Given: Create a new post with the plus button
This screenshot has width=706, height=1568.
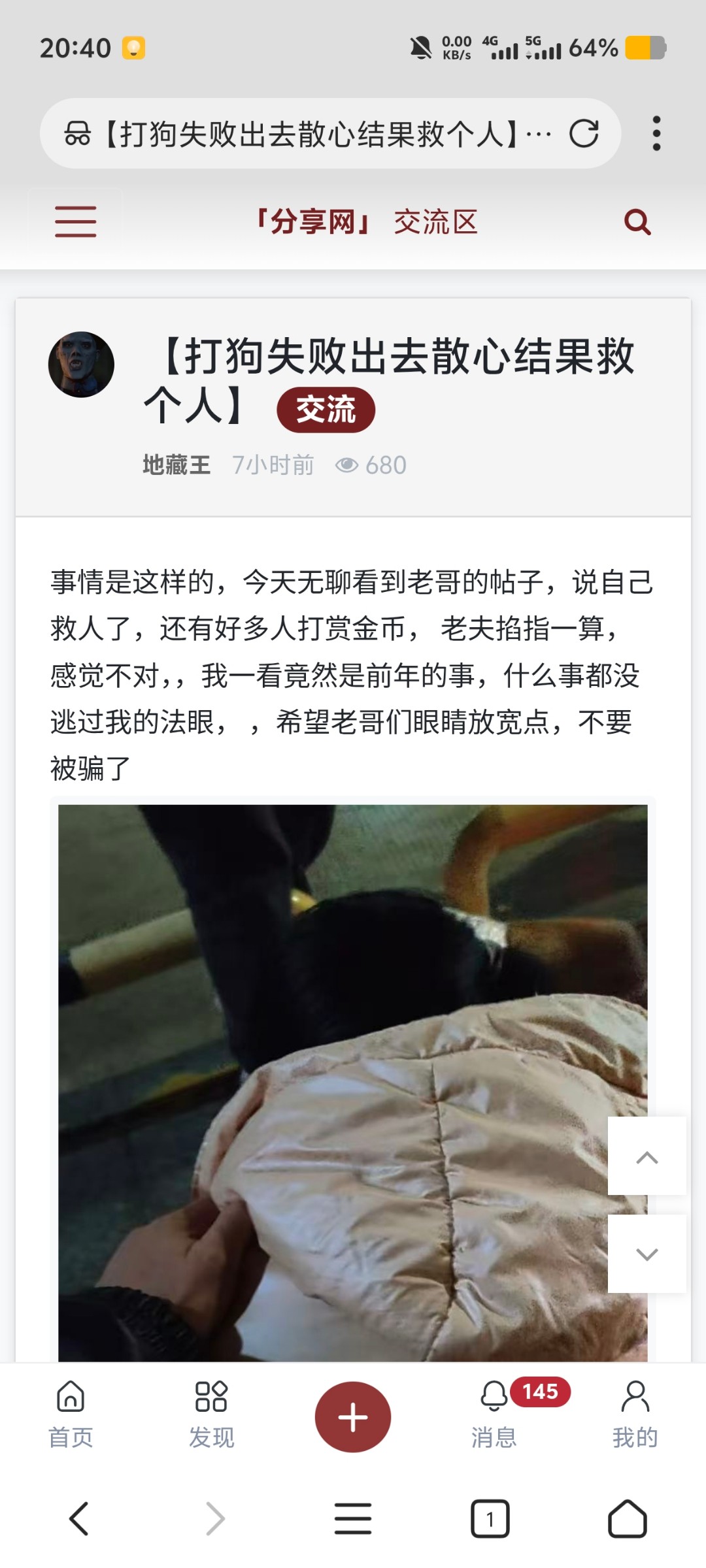Looking at the screenshot, I should coord(353,1416).
